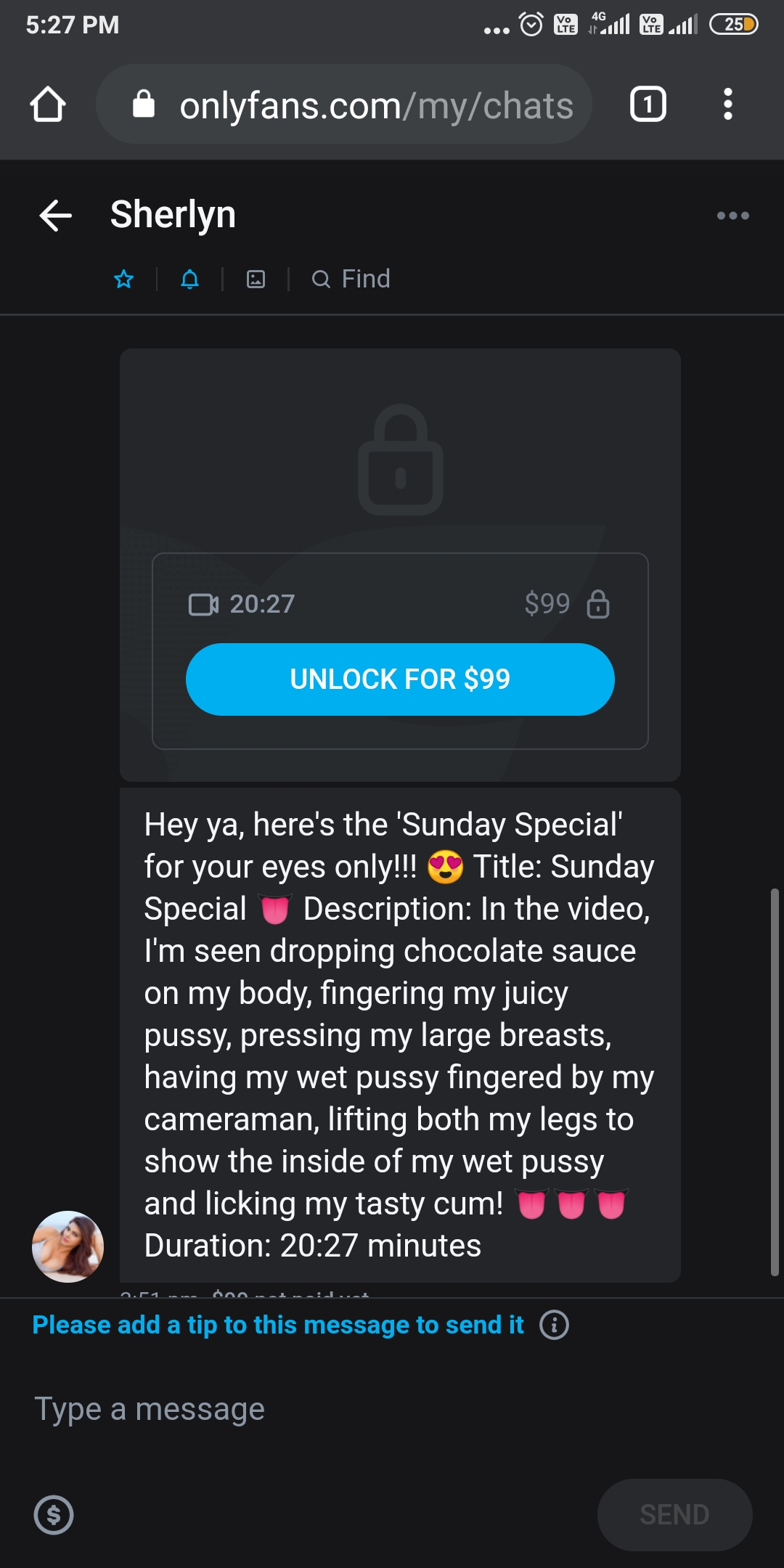The image size is (784, 1568).
Task: Tap the Send button
Action: click(674, 1515)
